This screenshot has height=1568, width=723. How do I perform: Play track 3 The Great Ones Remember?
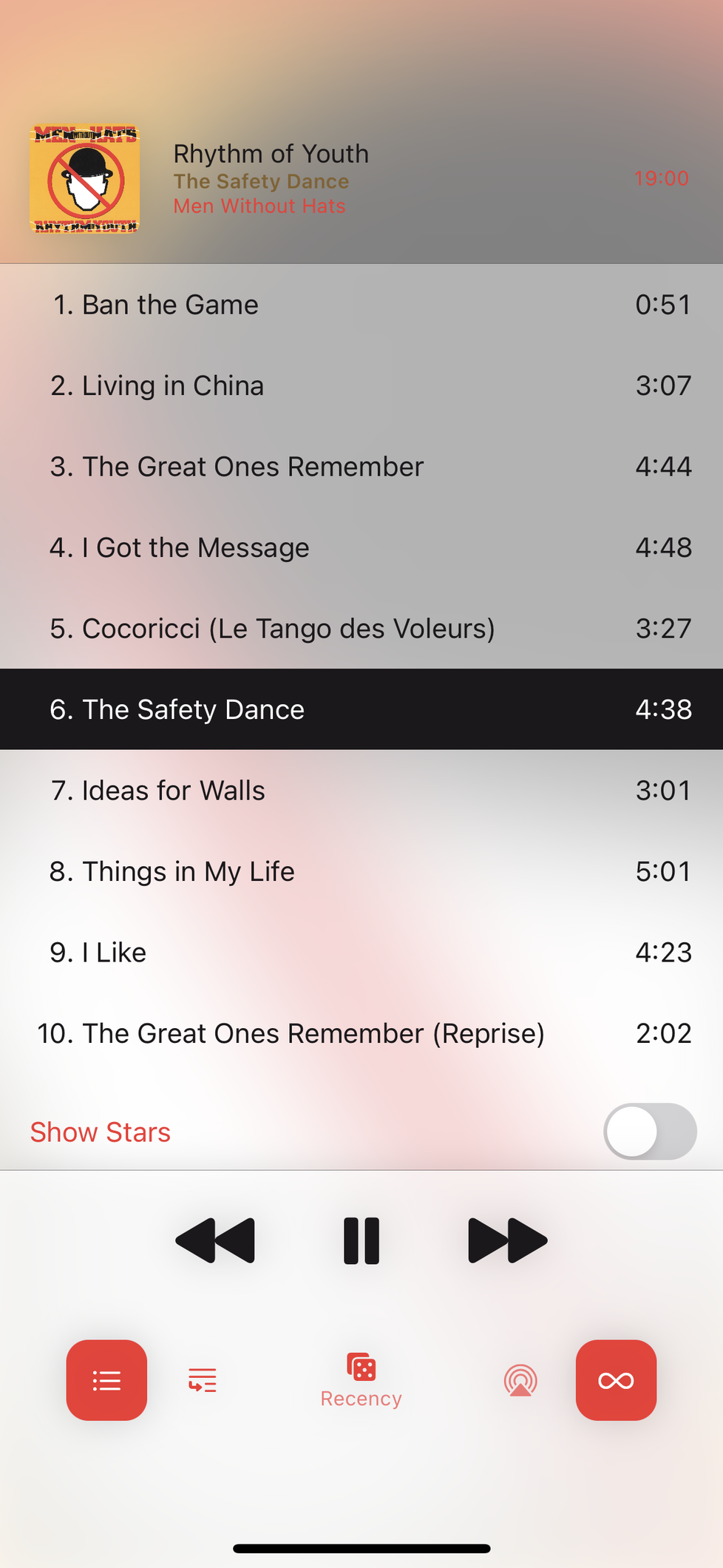pos(361,467)
